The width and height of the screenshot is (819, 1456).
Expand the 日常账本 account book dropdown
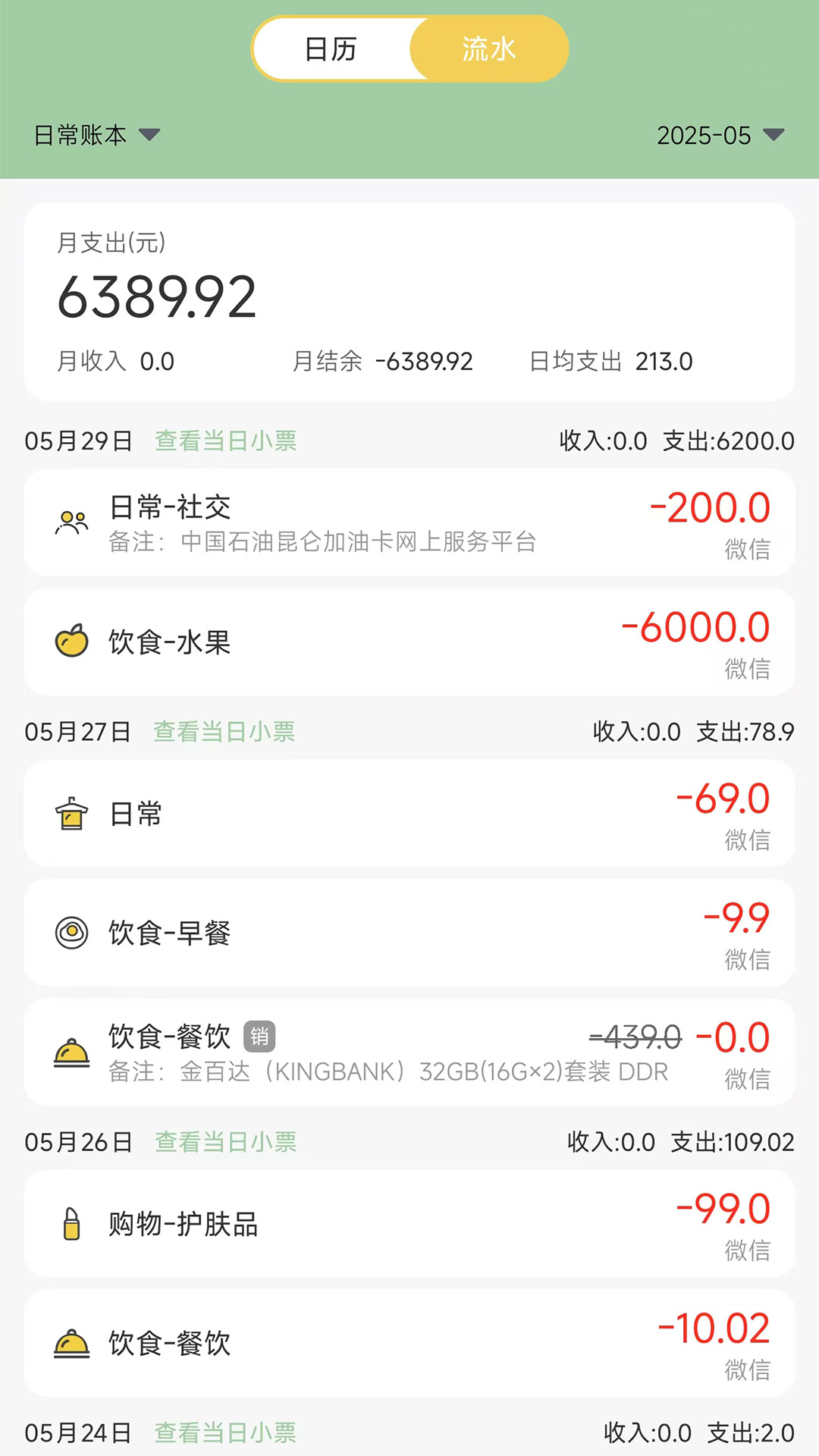pyautogui.click(x=97, y=135)
